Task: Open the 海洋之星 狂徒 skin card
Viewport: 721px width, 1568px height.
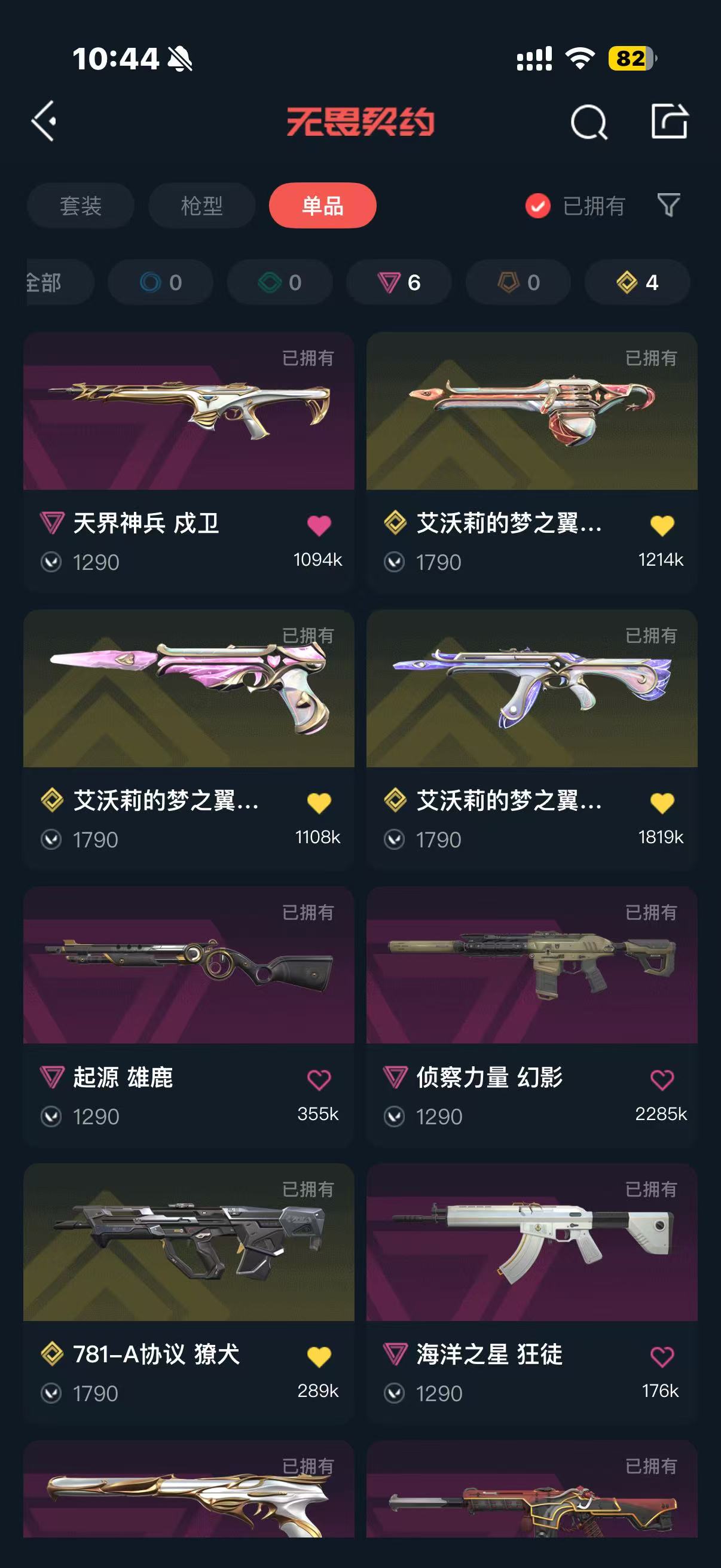Action: (531, 1243)
